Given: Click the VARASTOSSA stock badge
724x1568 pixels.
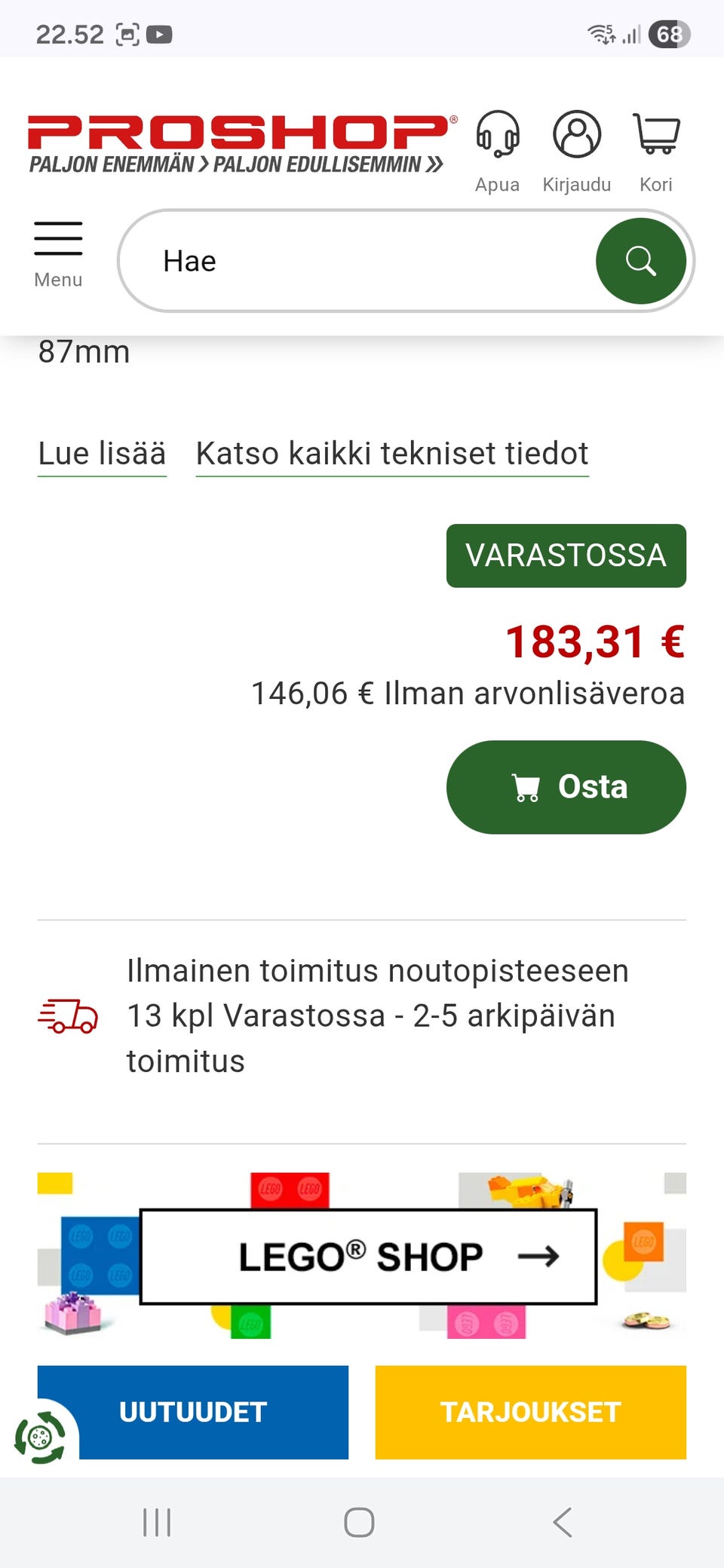Looking at the screenshot, I should pyautogui.click(x=566, y=555).
